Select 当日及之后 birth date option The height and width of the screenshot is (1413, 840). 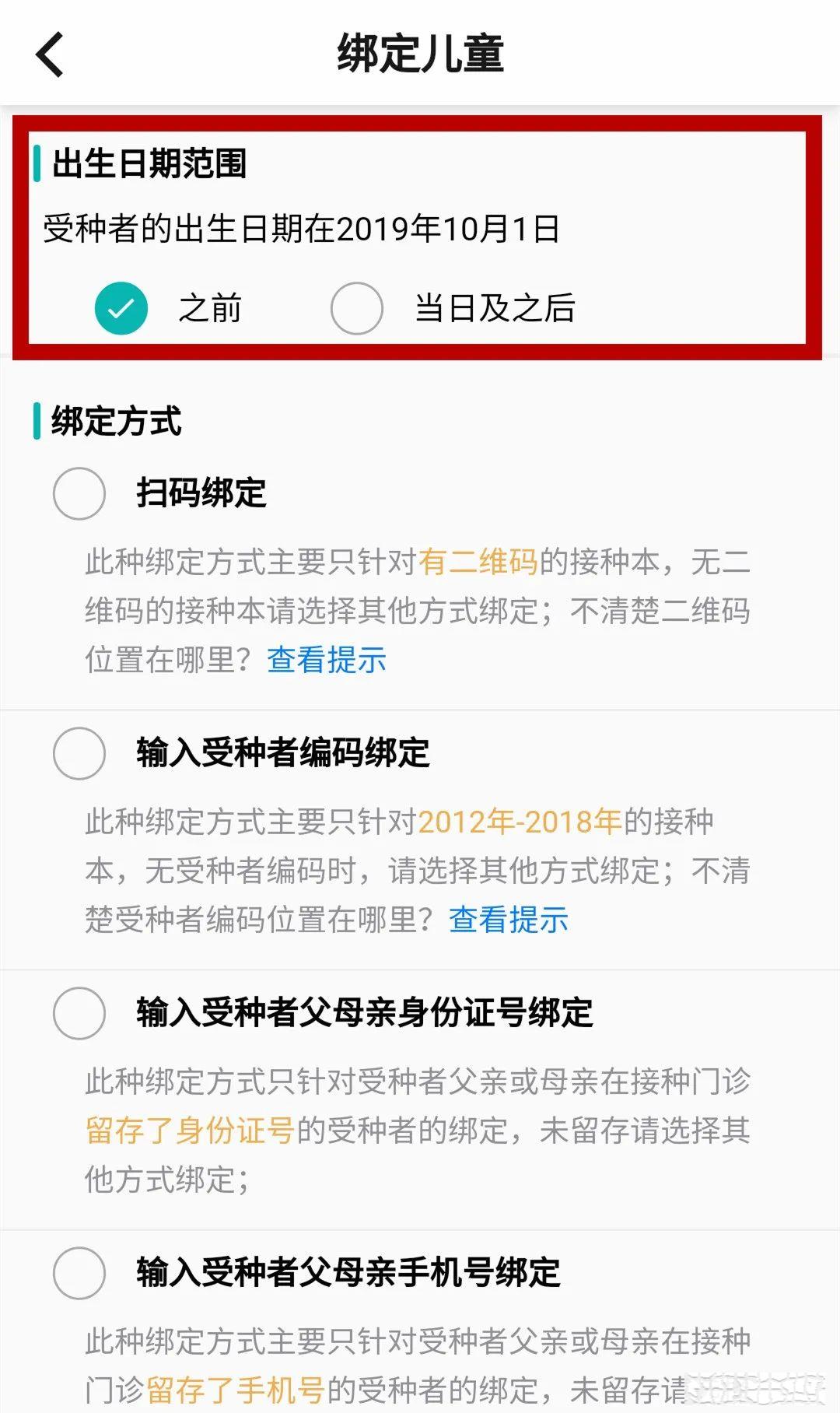357,308
